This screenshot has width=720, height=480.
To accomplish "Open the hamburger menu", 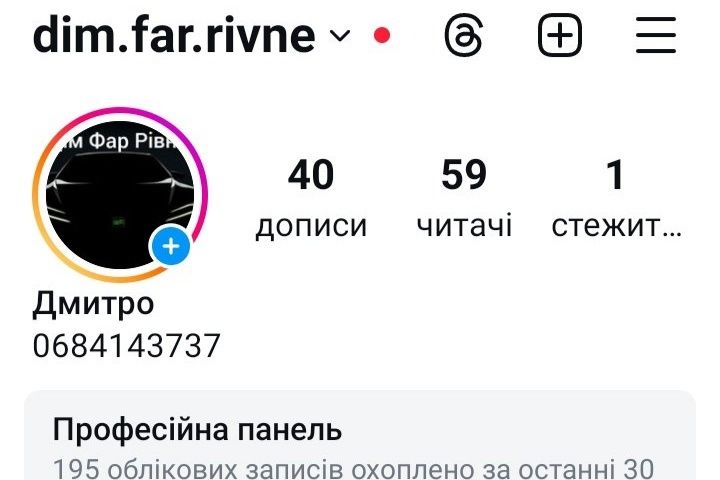I will pos(656,37).
